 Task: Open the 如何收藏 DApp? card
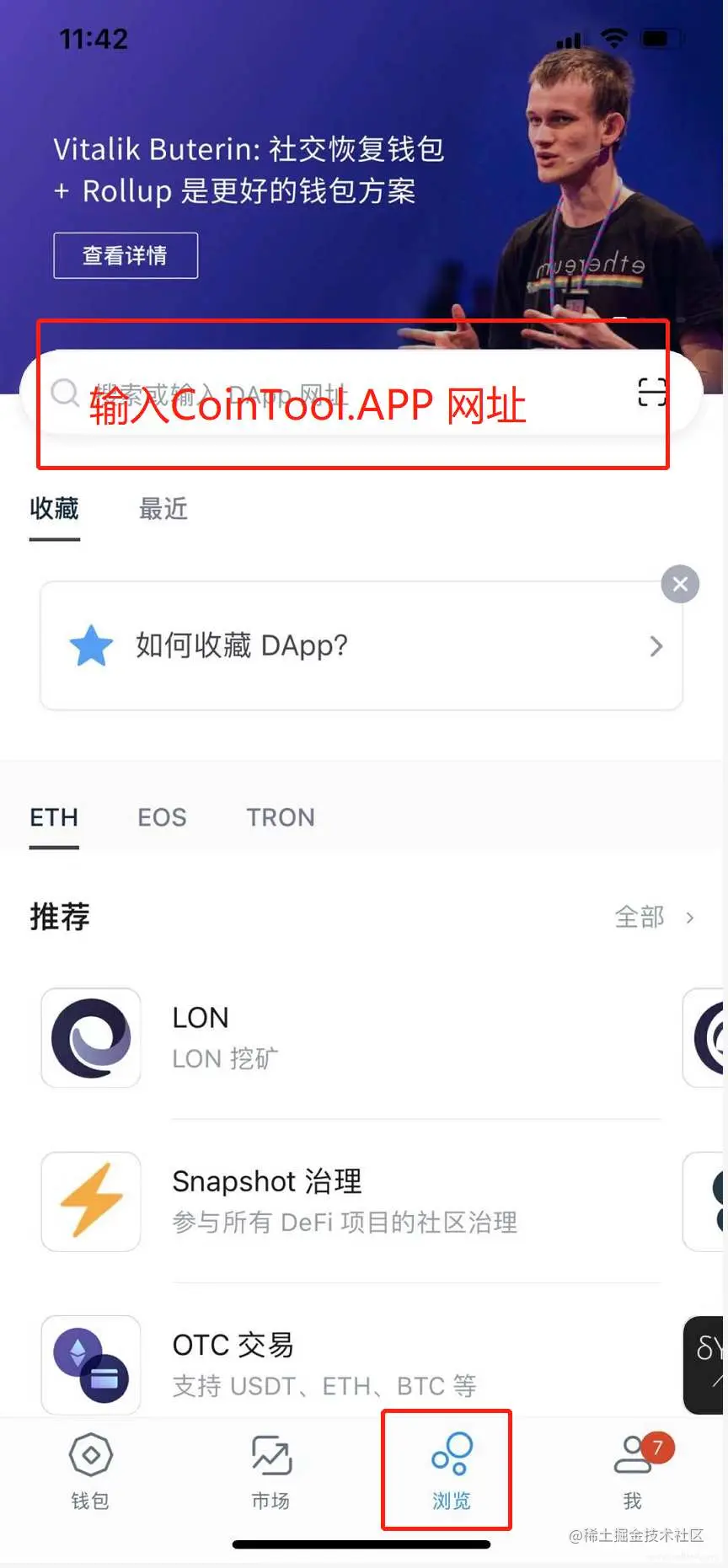[361, 645]
